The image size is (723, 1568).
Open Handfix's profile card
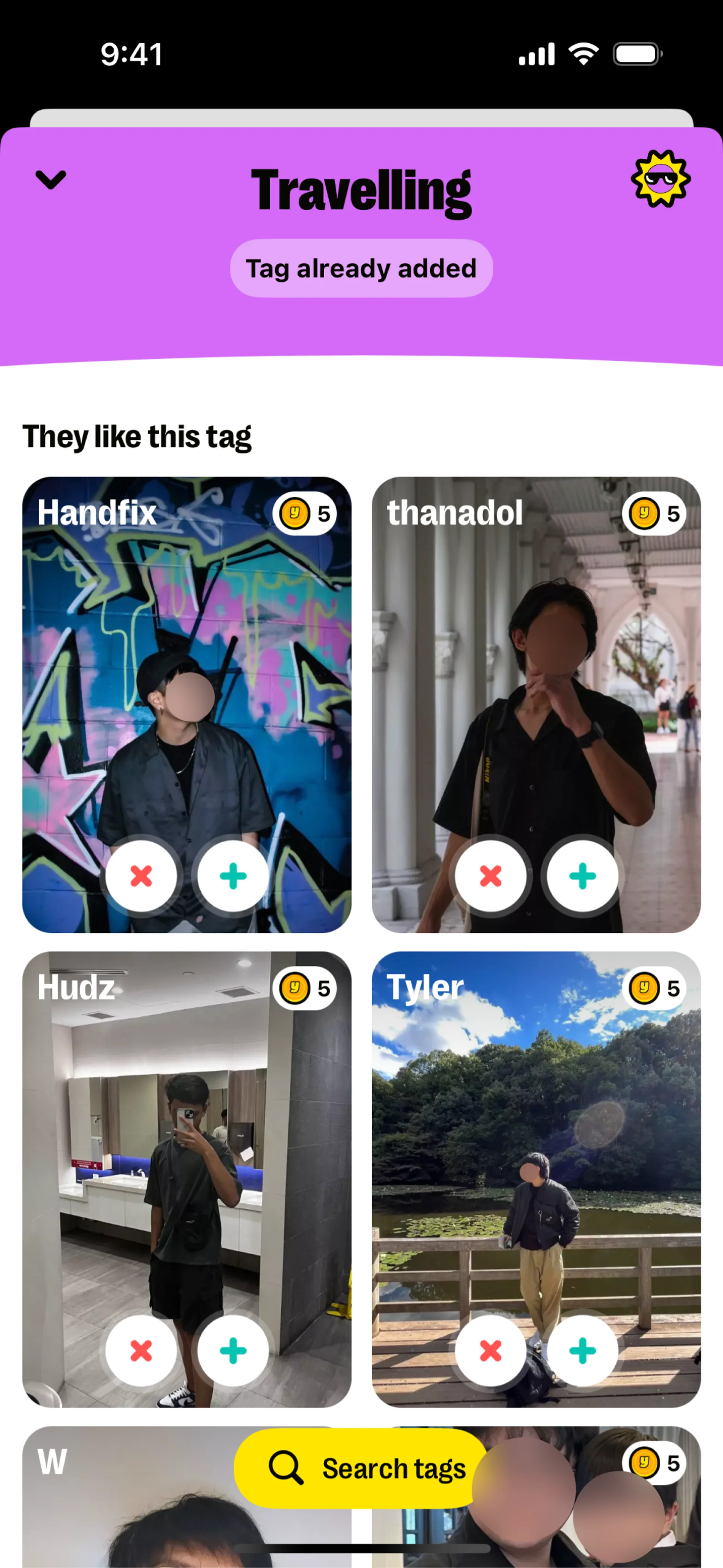(186, 670)
